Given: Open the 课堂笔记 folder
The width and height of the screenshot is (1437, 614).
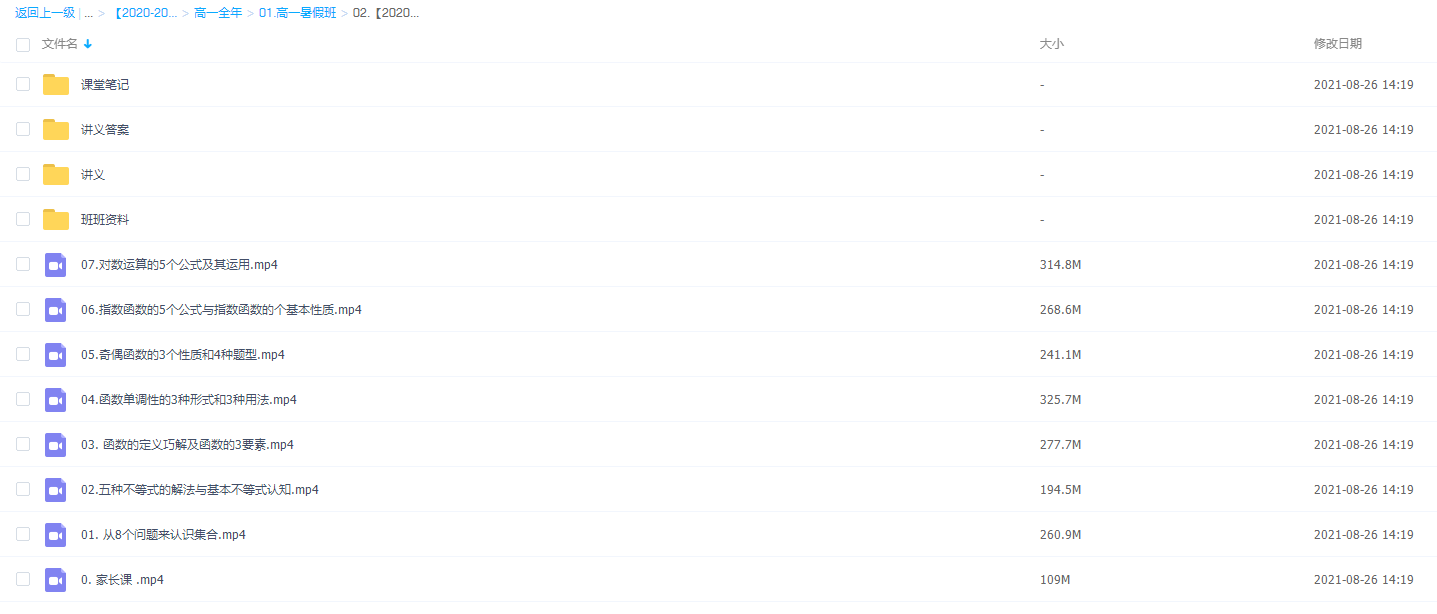Looking at the screenshot, I should pyautogui.click(x=105, y=85).
